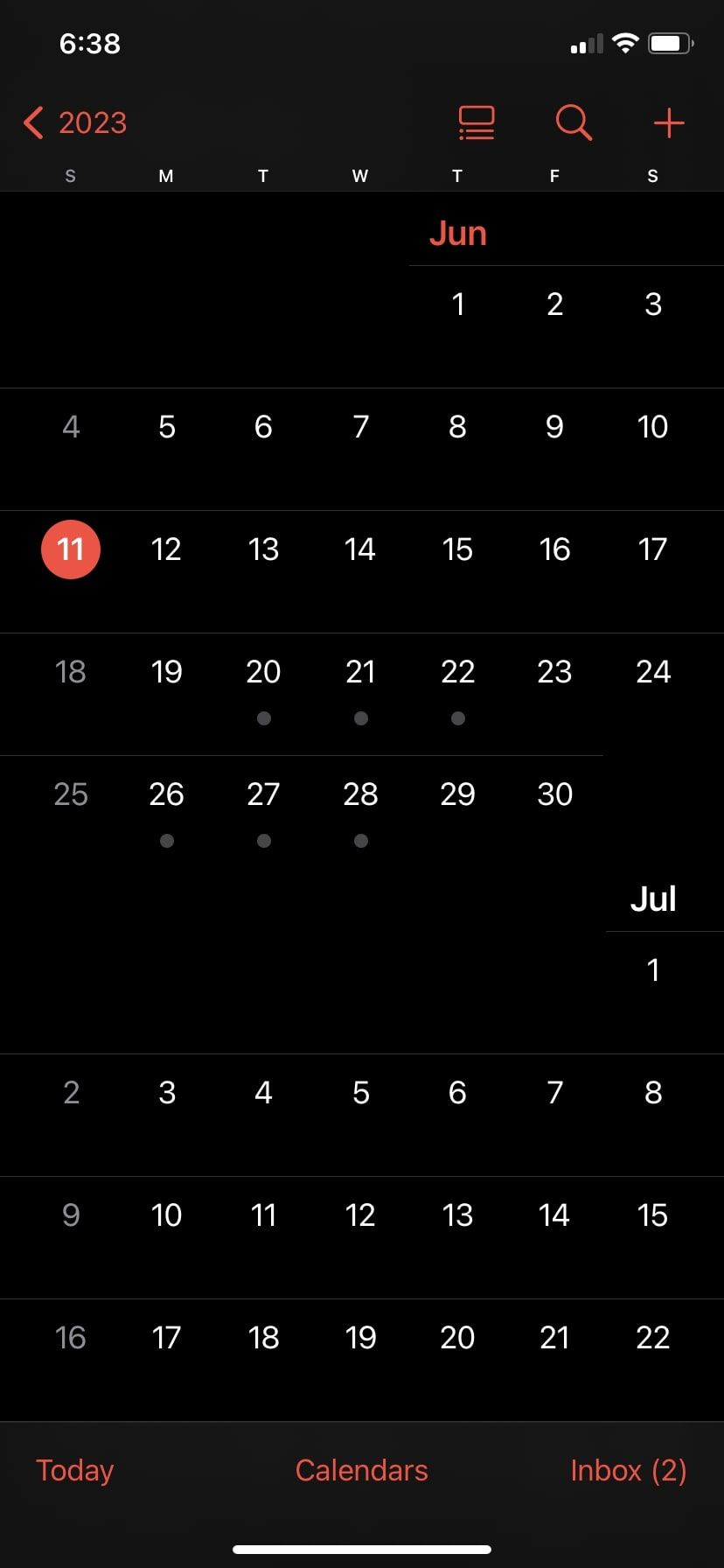Viewport: 724px width, 1568px height.
Task: Open the search in Calendar
Action: coord(573,122)
